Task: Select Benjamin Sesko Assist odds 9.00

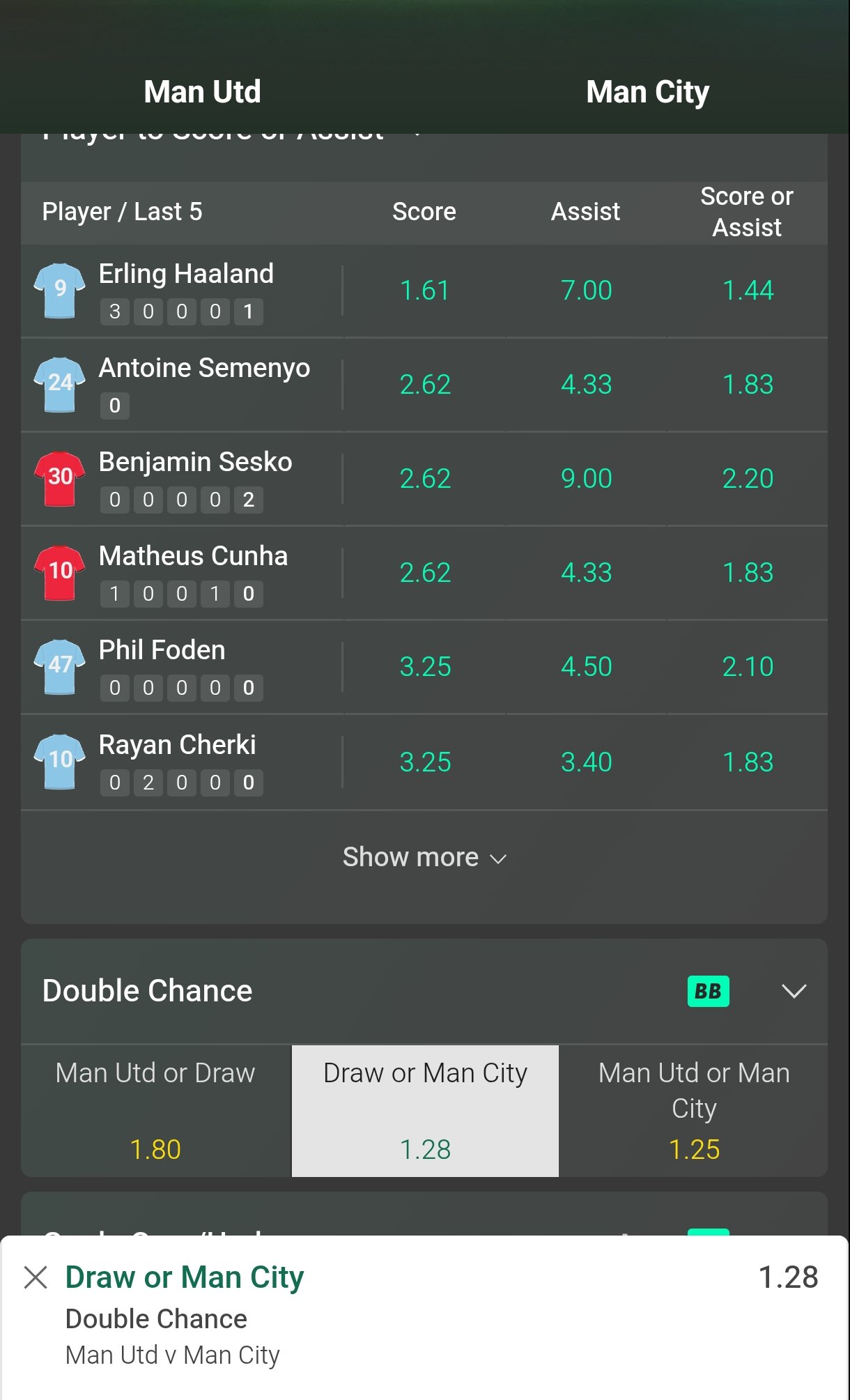Action: pos(586,479)
